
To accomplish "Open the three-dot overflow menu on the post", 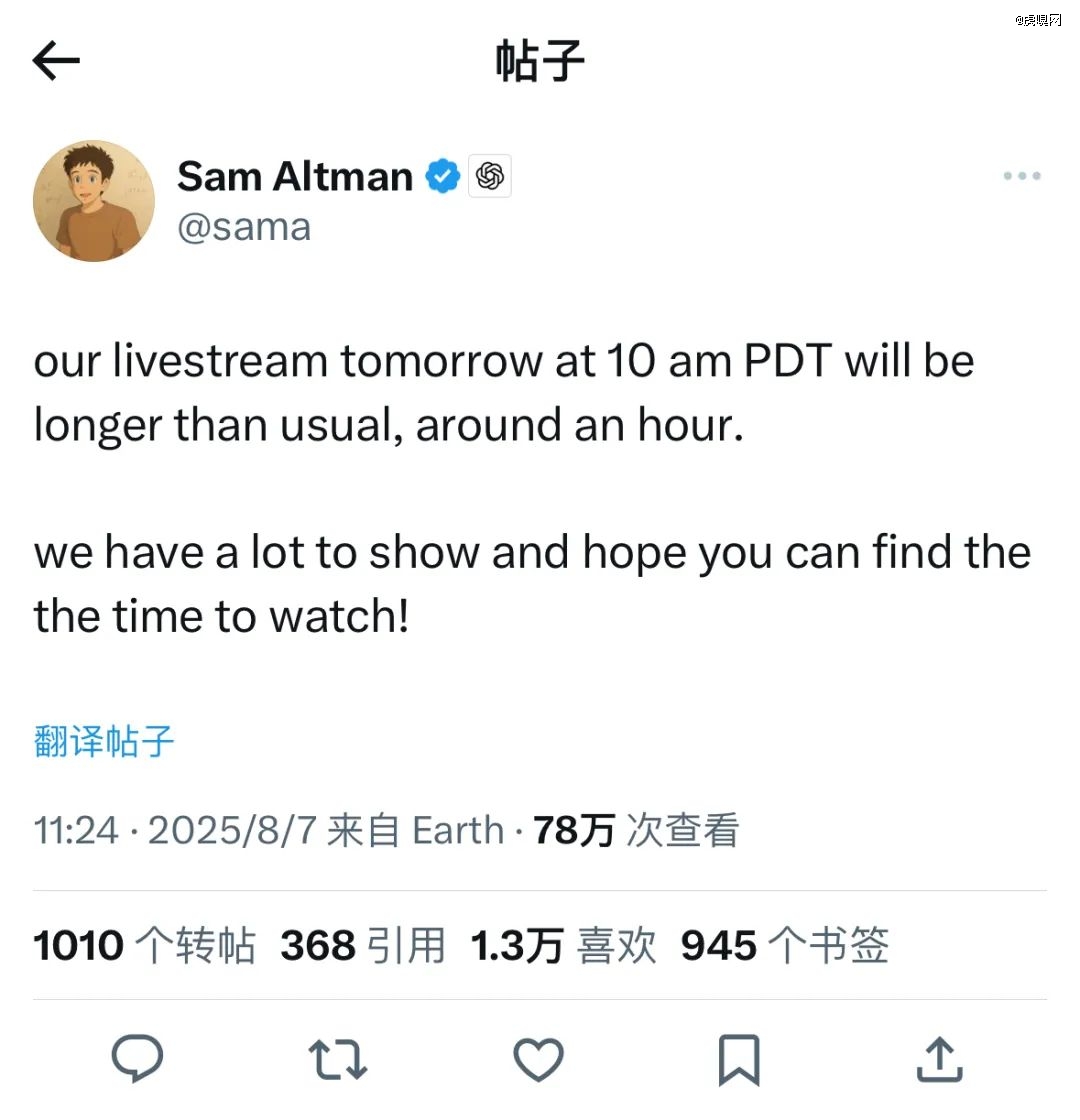I will [1021, 176].
